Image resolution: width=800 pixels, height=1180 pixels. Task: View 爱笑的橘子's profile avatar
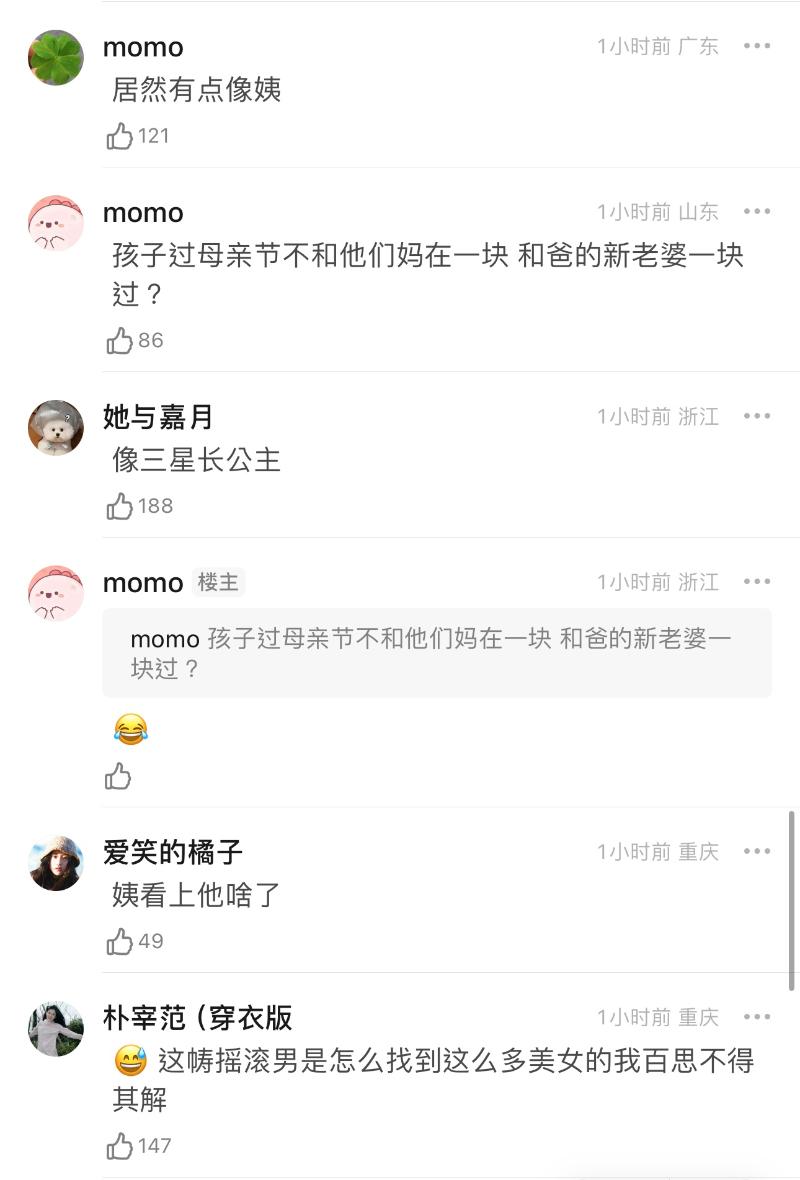click(x=56, y=863)
